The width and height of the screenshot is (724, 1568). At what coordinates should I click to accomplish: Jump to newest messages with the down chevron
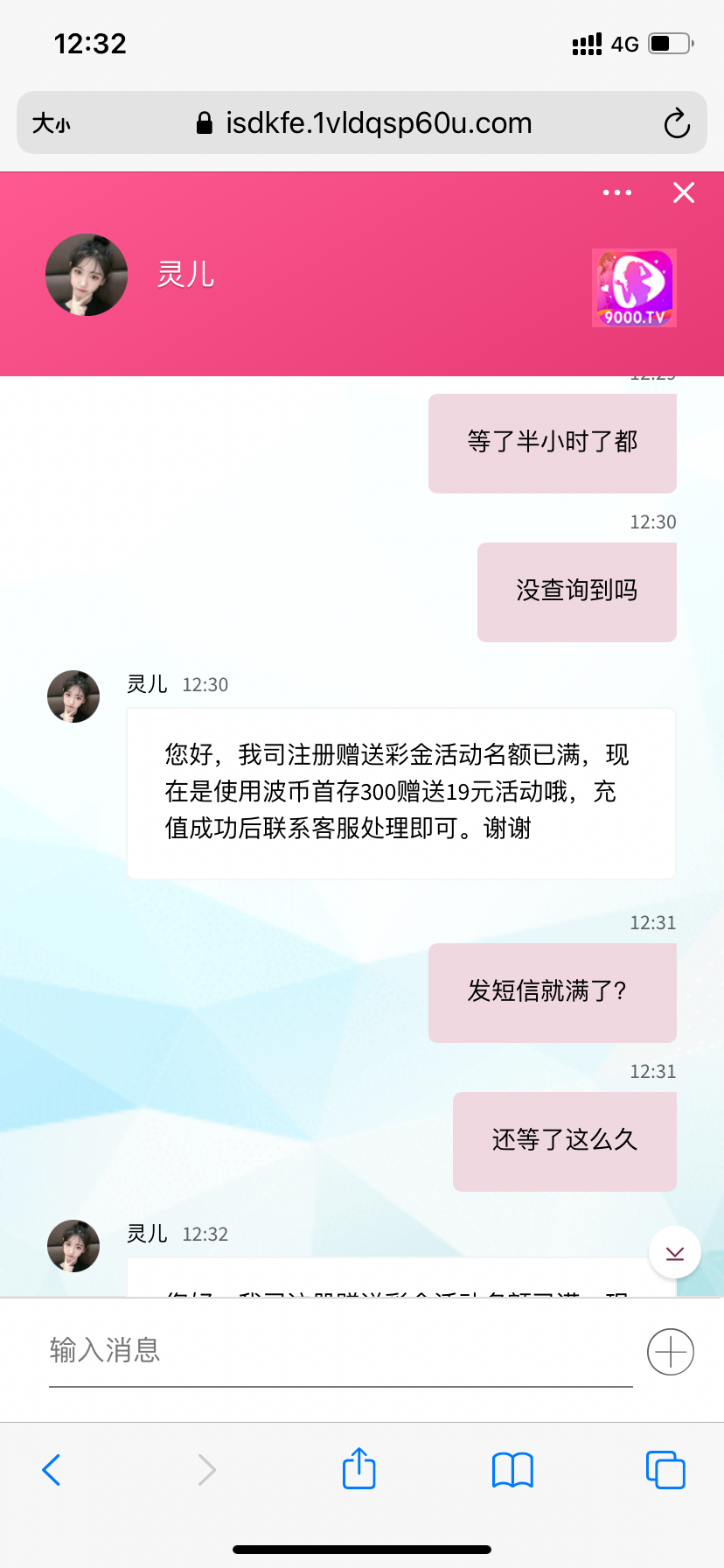click(x=673, y=1252)
